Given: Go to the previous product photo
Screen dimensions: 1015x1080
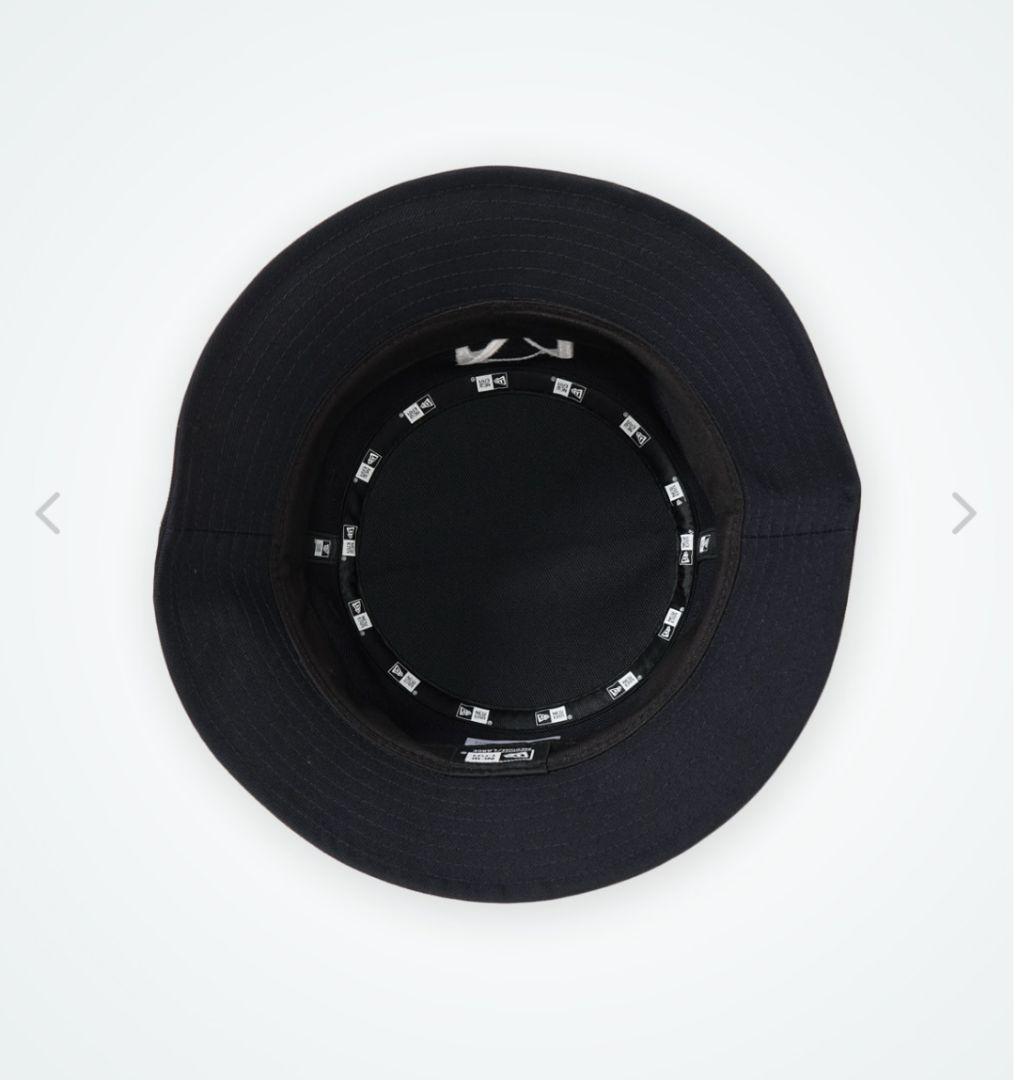Looking at the screenshot, I should [48, 513].
